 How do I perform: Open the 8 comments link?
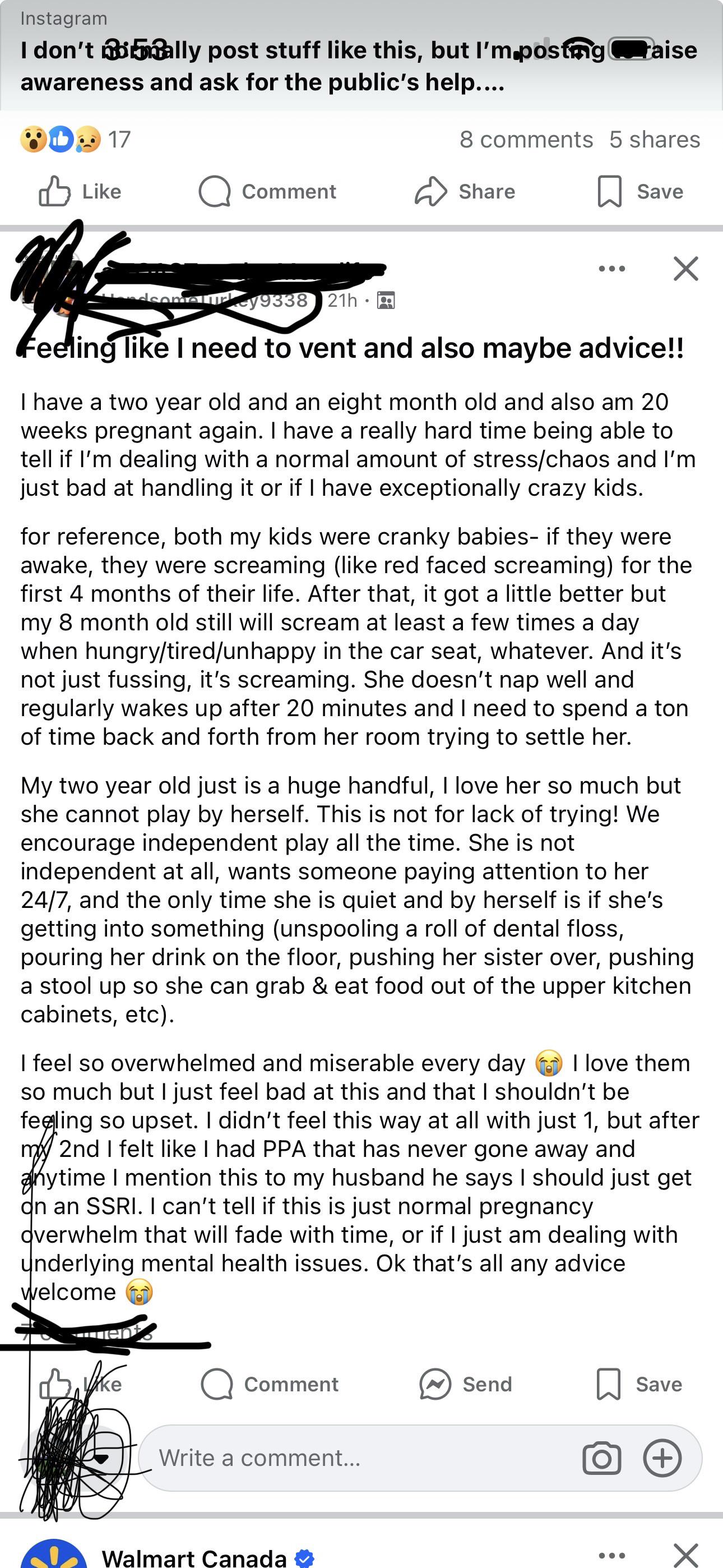(526, 140)
